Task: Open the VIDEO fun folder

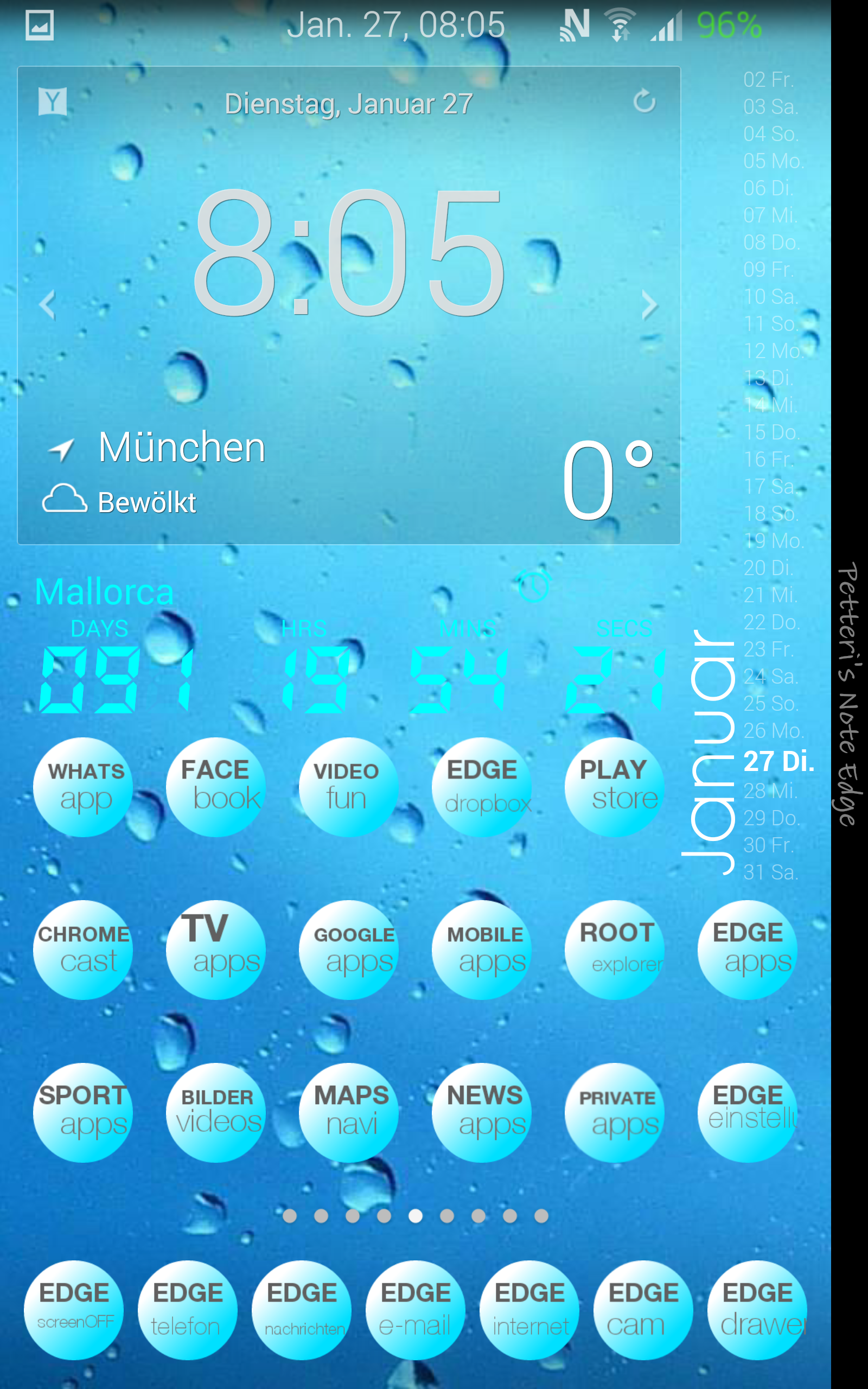Action: tap(348, 787)
